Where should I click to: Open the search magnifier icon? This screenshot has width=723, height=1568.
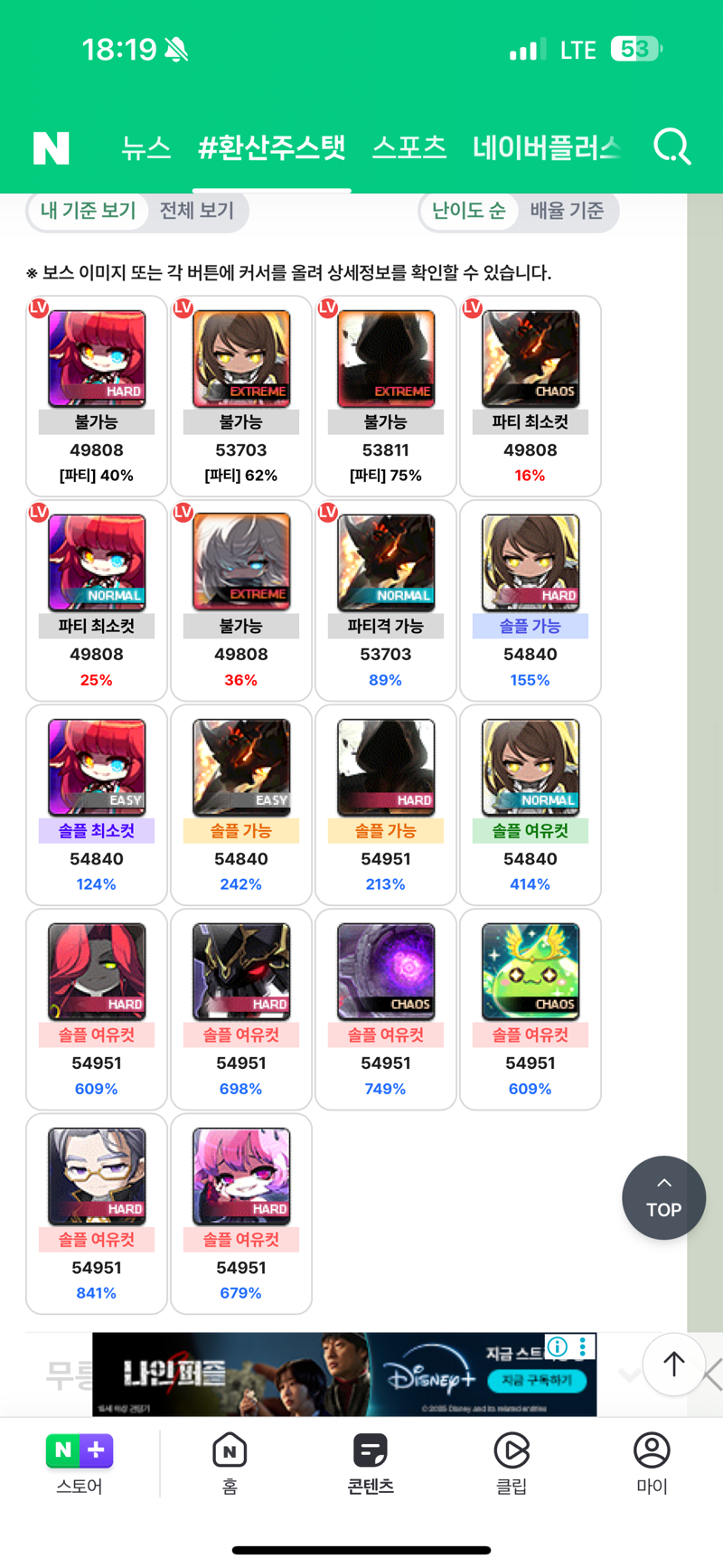[x=672, y=146]
